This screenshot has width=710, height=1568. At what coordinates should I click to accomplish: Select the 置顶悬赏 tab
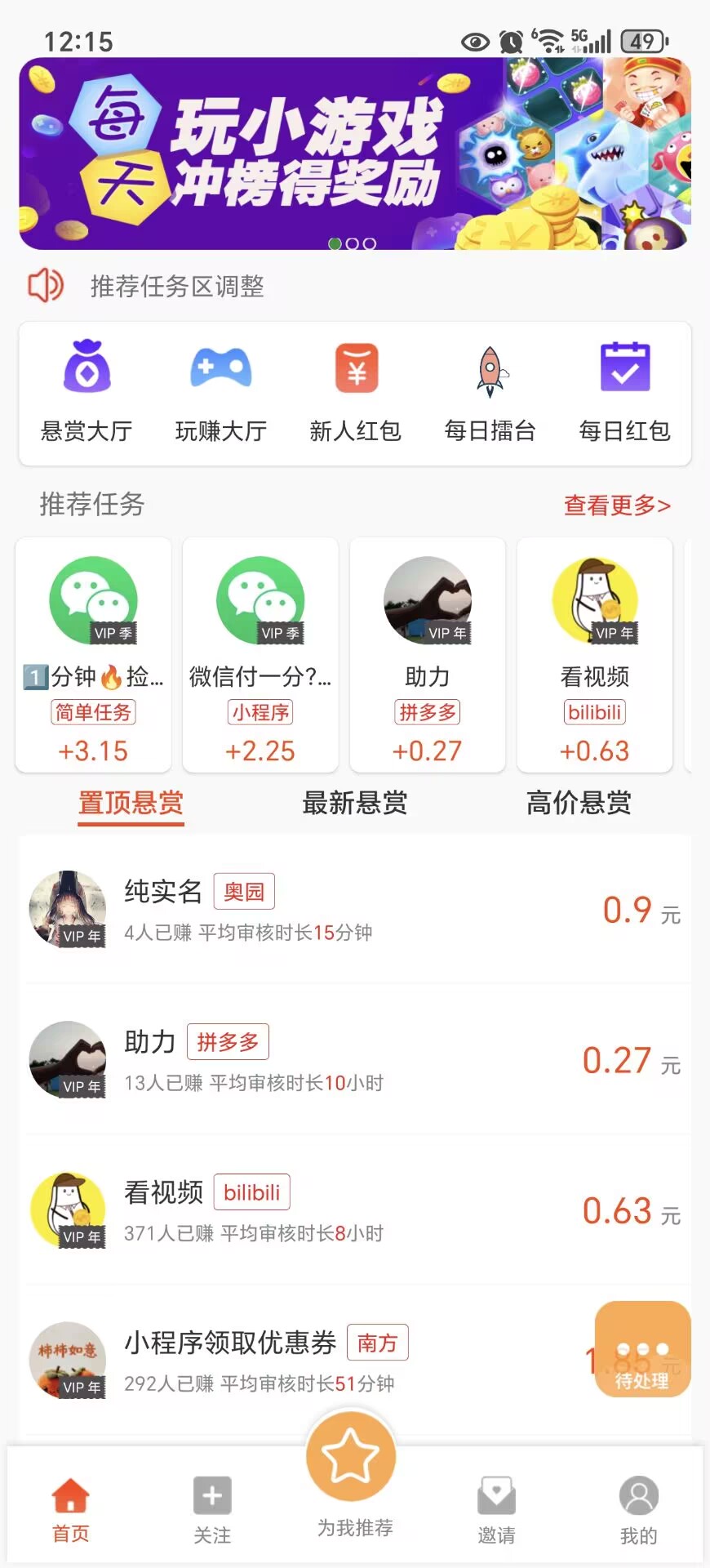coord(131,804)
